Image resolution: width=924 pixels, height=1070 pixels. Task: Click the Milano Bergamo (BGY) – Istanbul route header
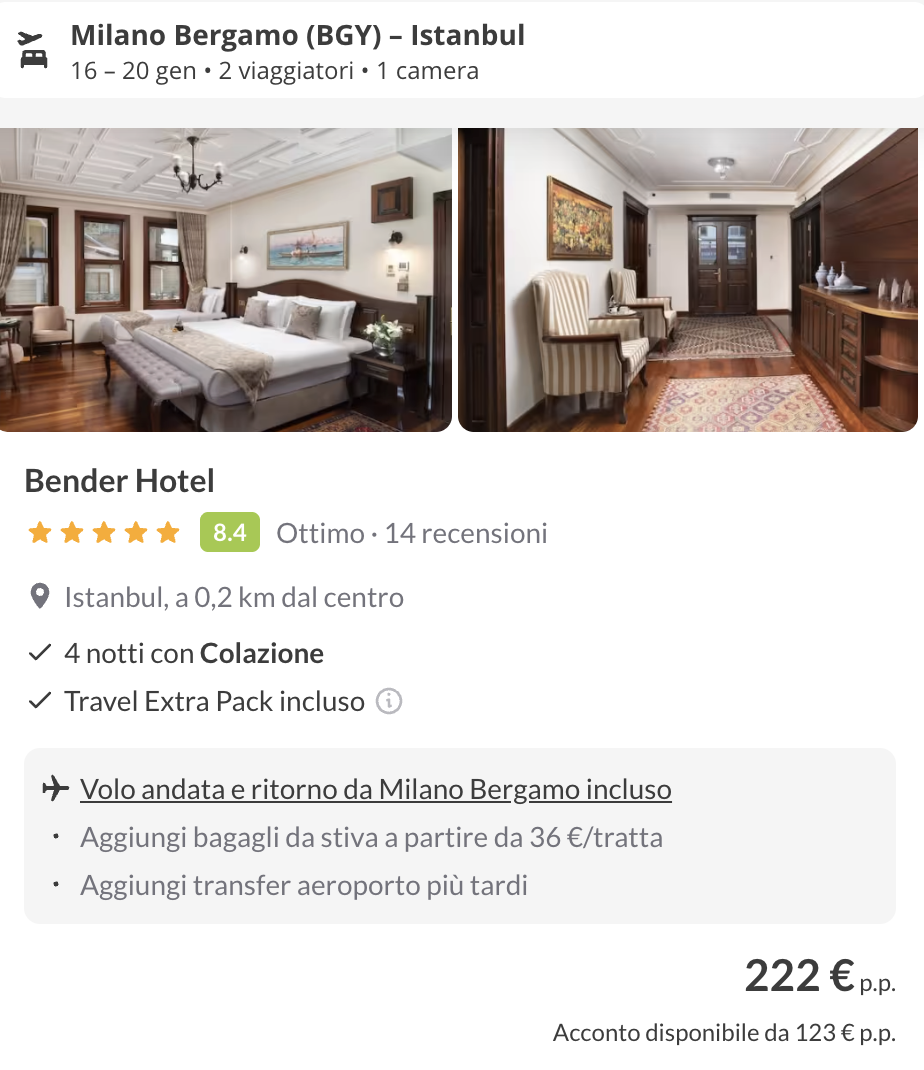pyautogui.click(x=297, y=34)
